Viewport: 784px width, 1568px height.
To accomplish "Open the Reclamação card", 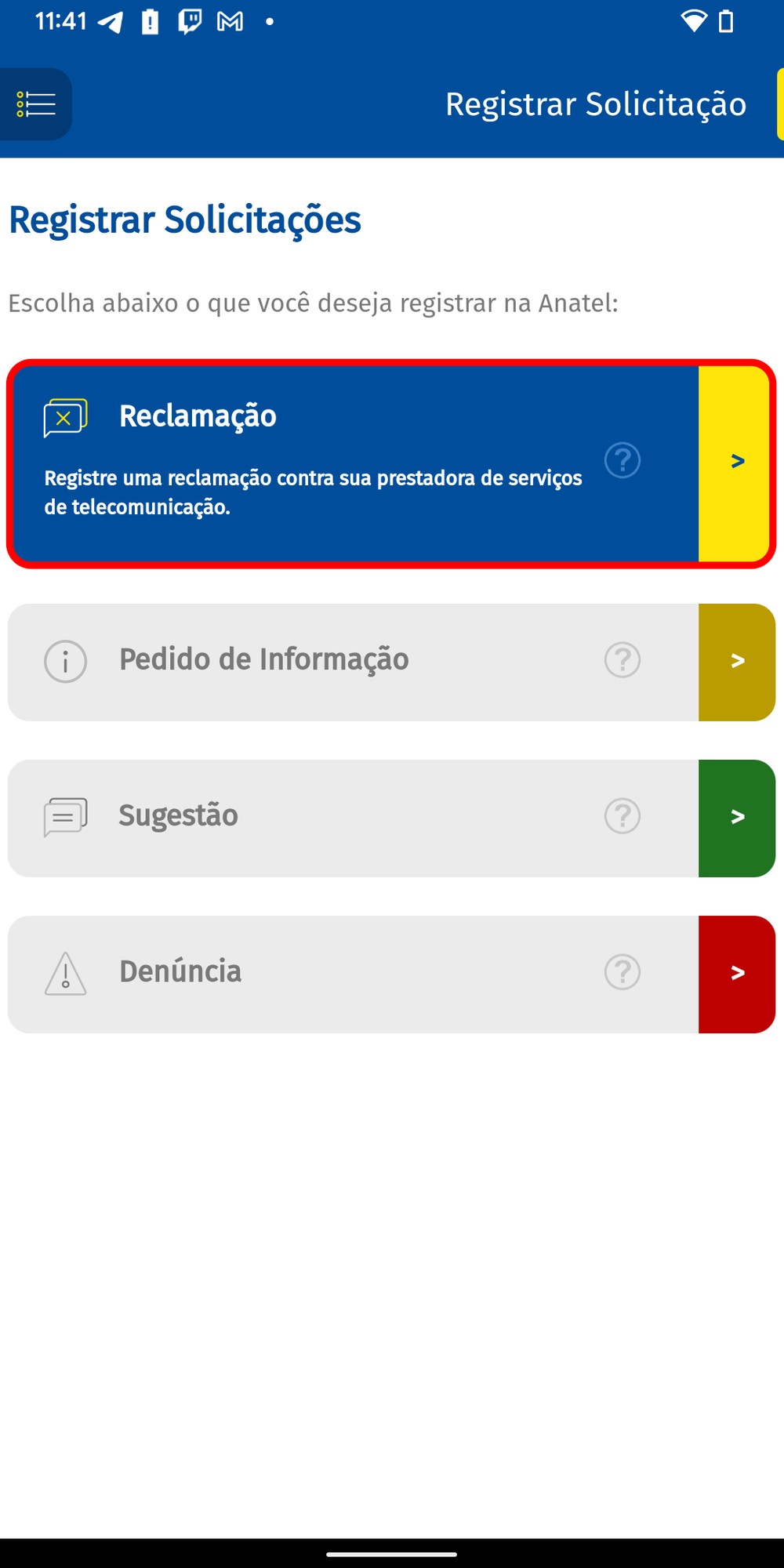I will pos(314,463).
